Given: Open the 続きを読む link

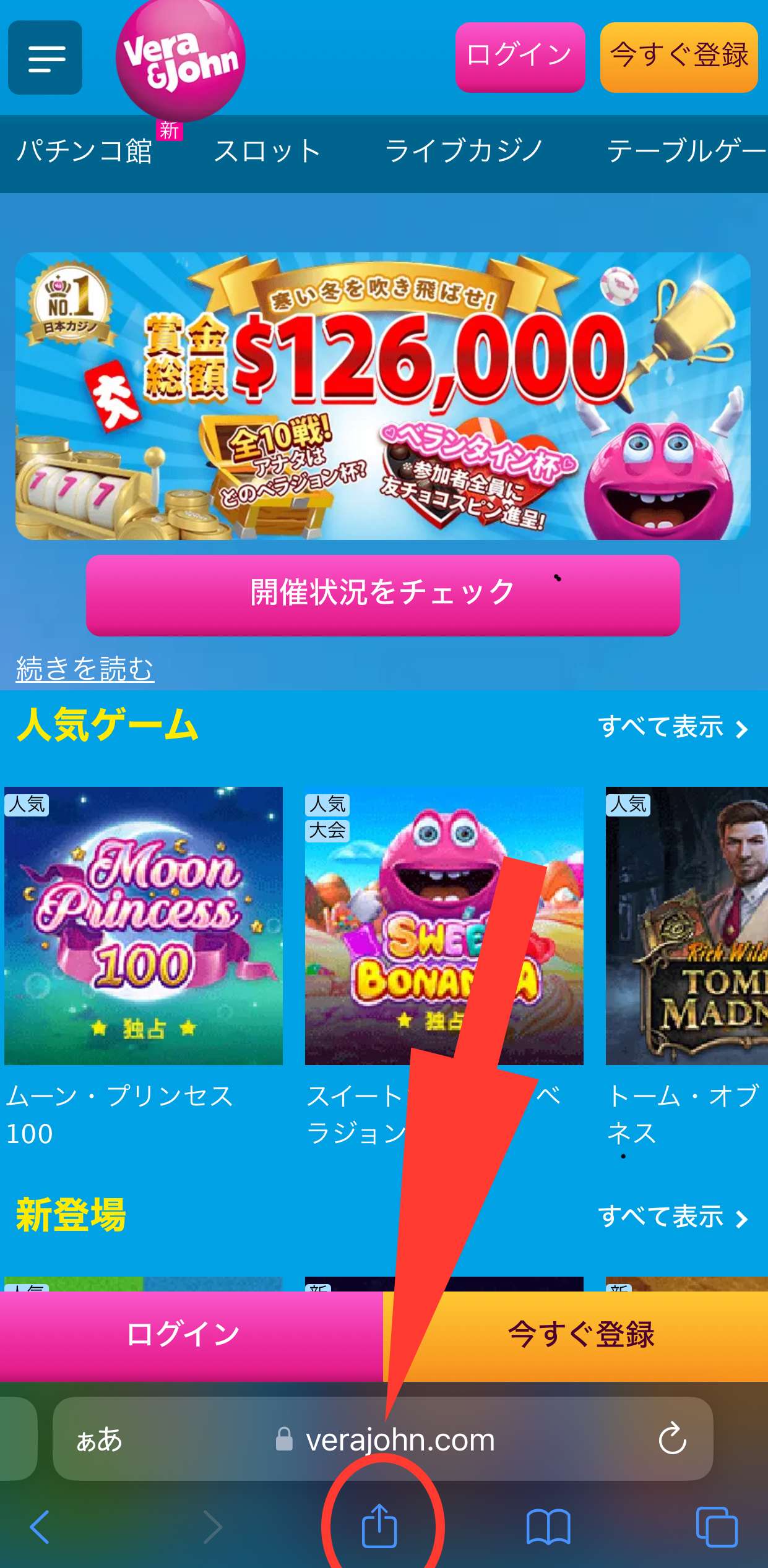Looking at the screenshot, I should (x=85, y=669).
